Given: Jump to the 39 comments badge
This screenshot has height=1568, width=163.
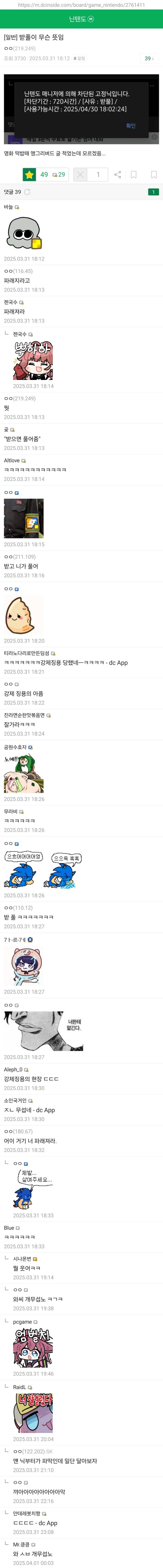Looking at the screenshot, I should 149,58.
